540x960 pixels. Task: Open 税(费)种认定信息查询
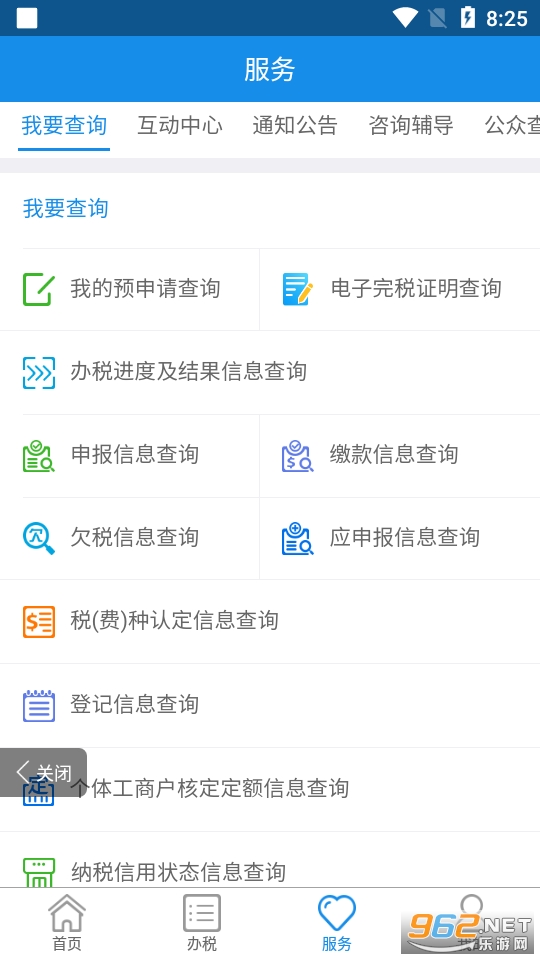pos(270,621)
